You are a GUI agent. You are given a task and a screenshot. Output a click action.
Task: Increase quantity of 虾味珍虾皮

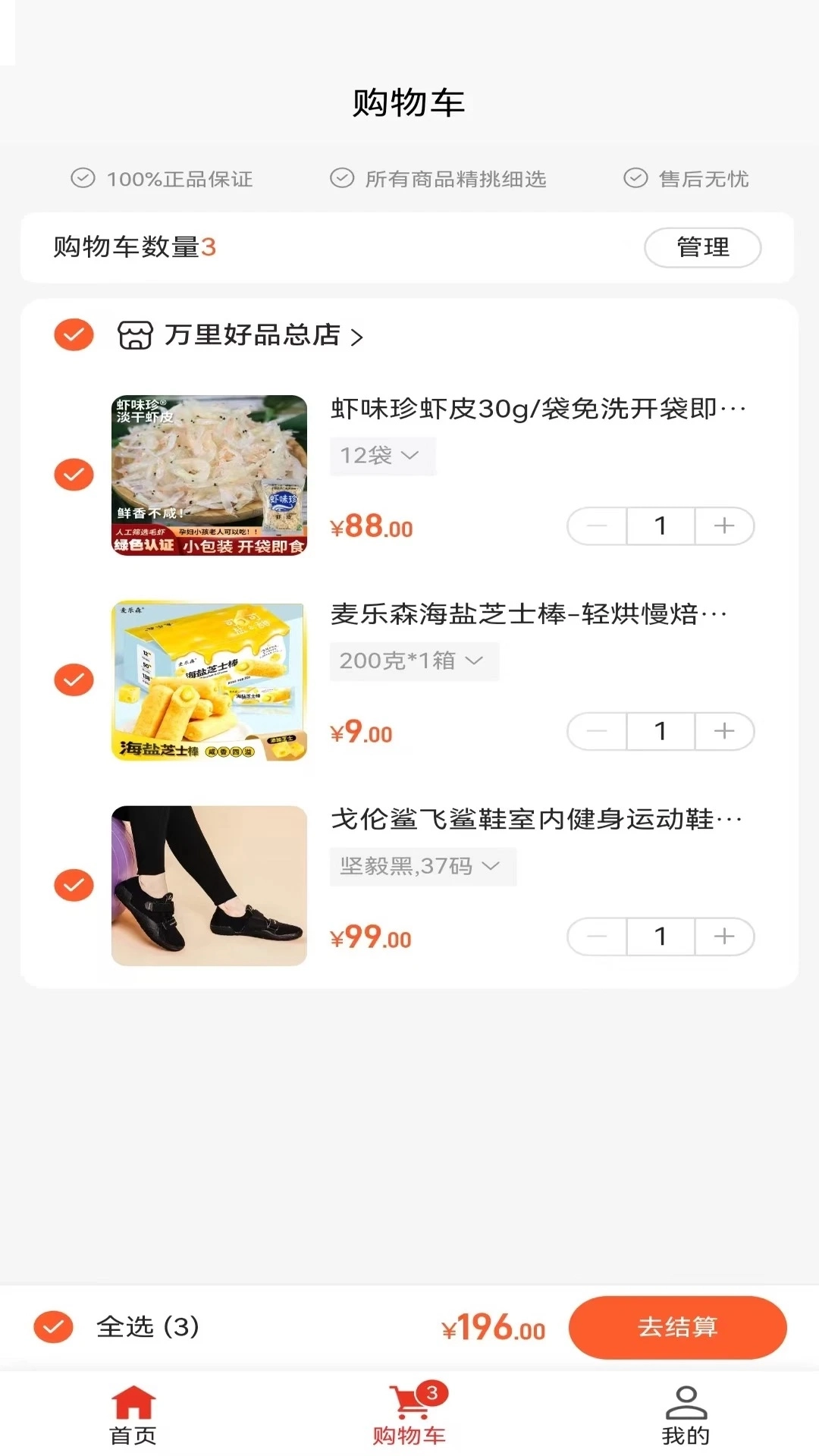tap(724, 526)
